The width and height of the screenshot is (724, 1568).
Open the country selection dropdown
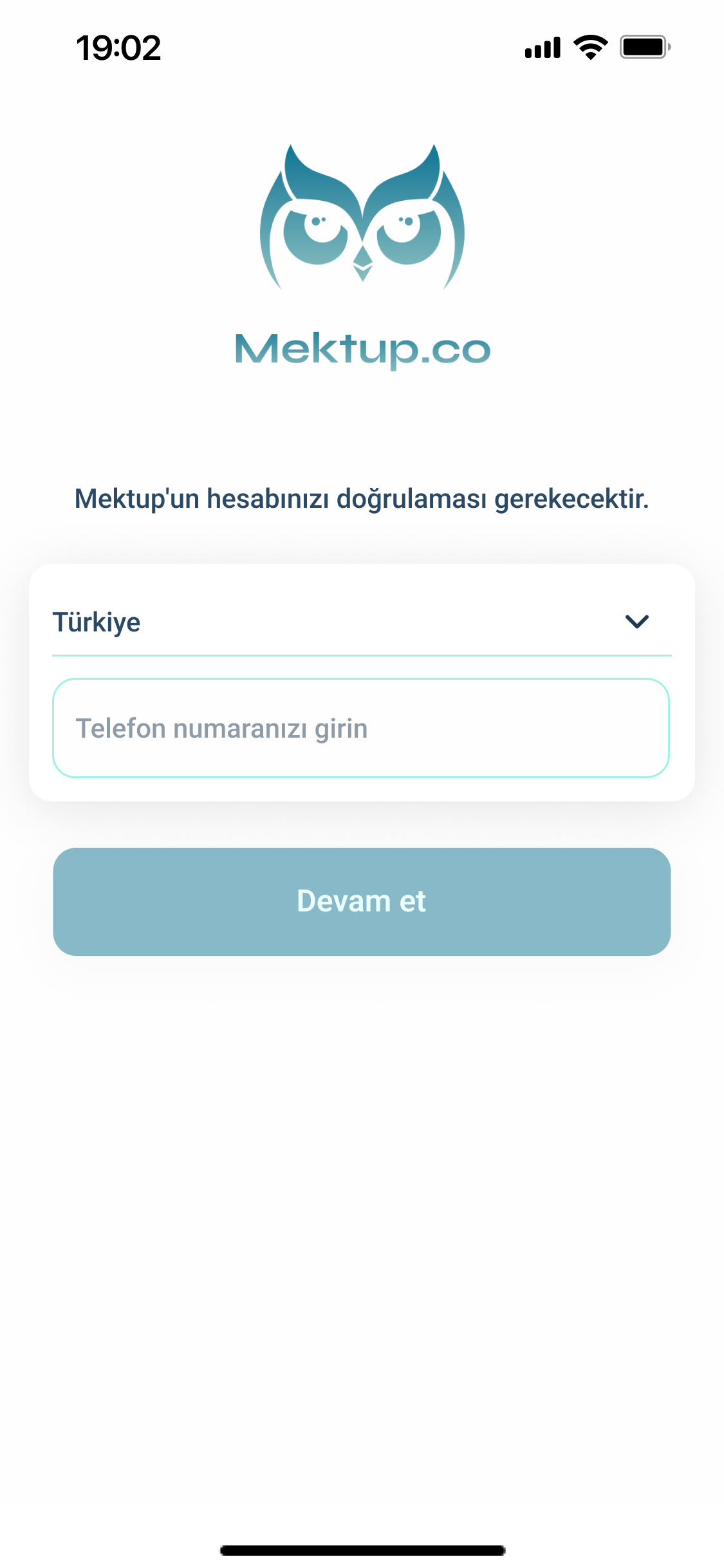[x=362, y=621]
